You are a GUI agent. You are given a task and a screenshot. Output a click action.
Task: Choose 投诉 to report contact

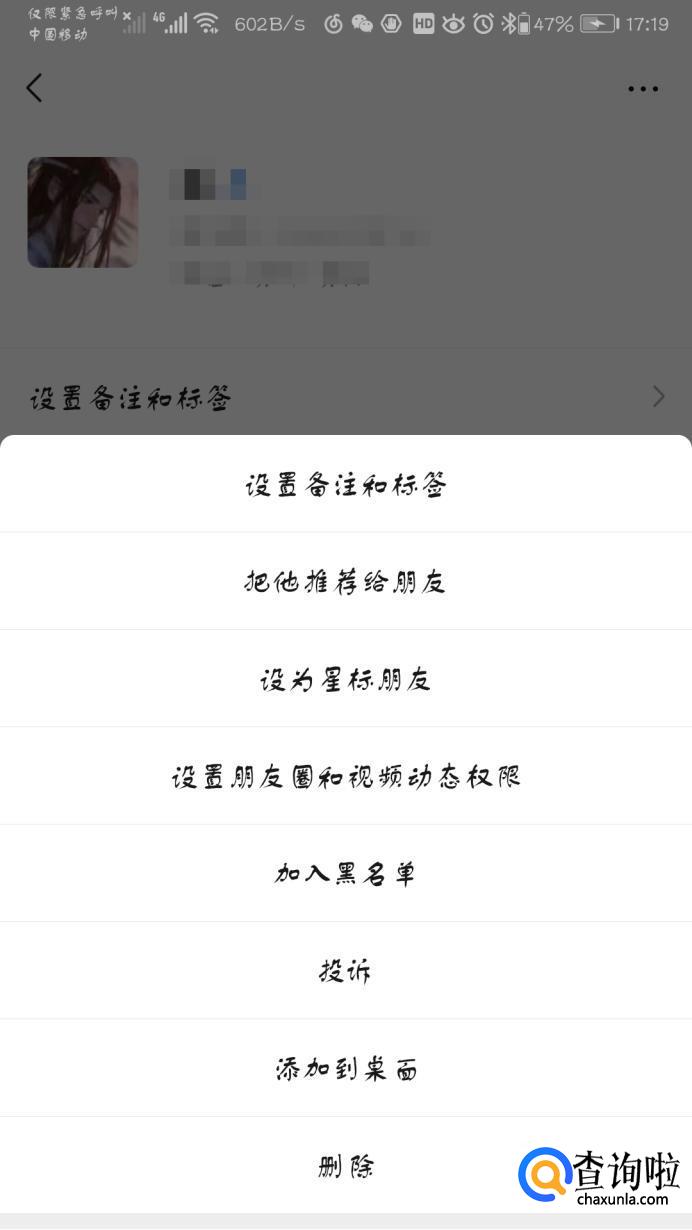[346, 971]
